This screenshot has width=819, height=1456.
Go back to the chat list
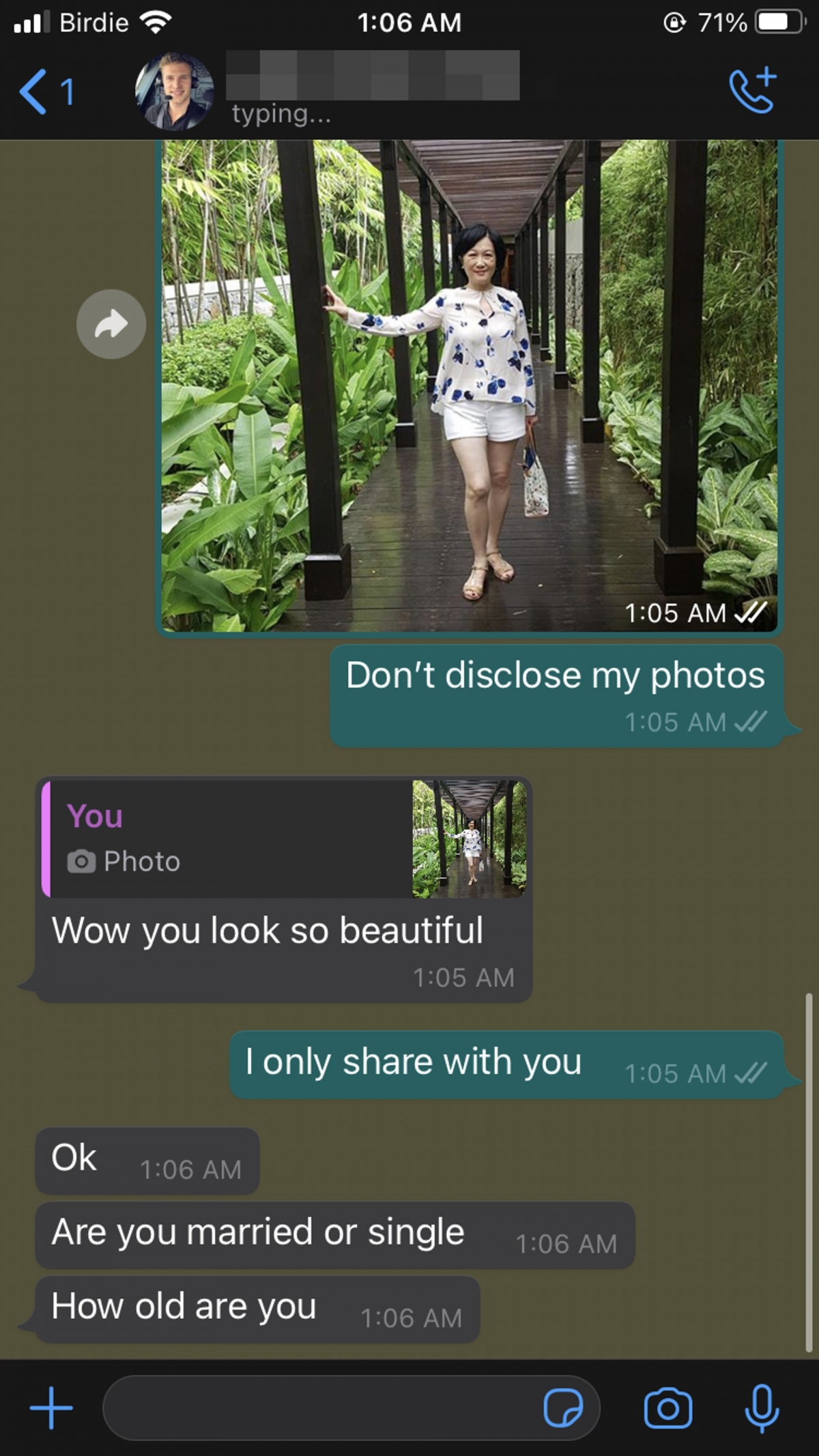point(45,91)
